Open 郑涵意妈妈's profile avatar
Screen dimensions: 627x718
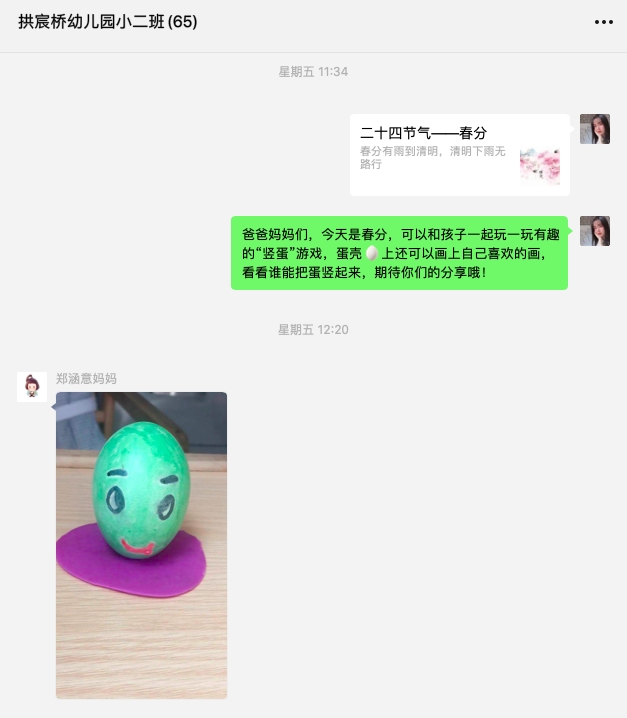32,387
